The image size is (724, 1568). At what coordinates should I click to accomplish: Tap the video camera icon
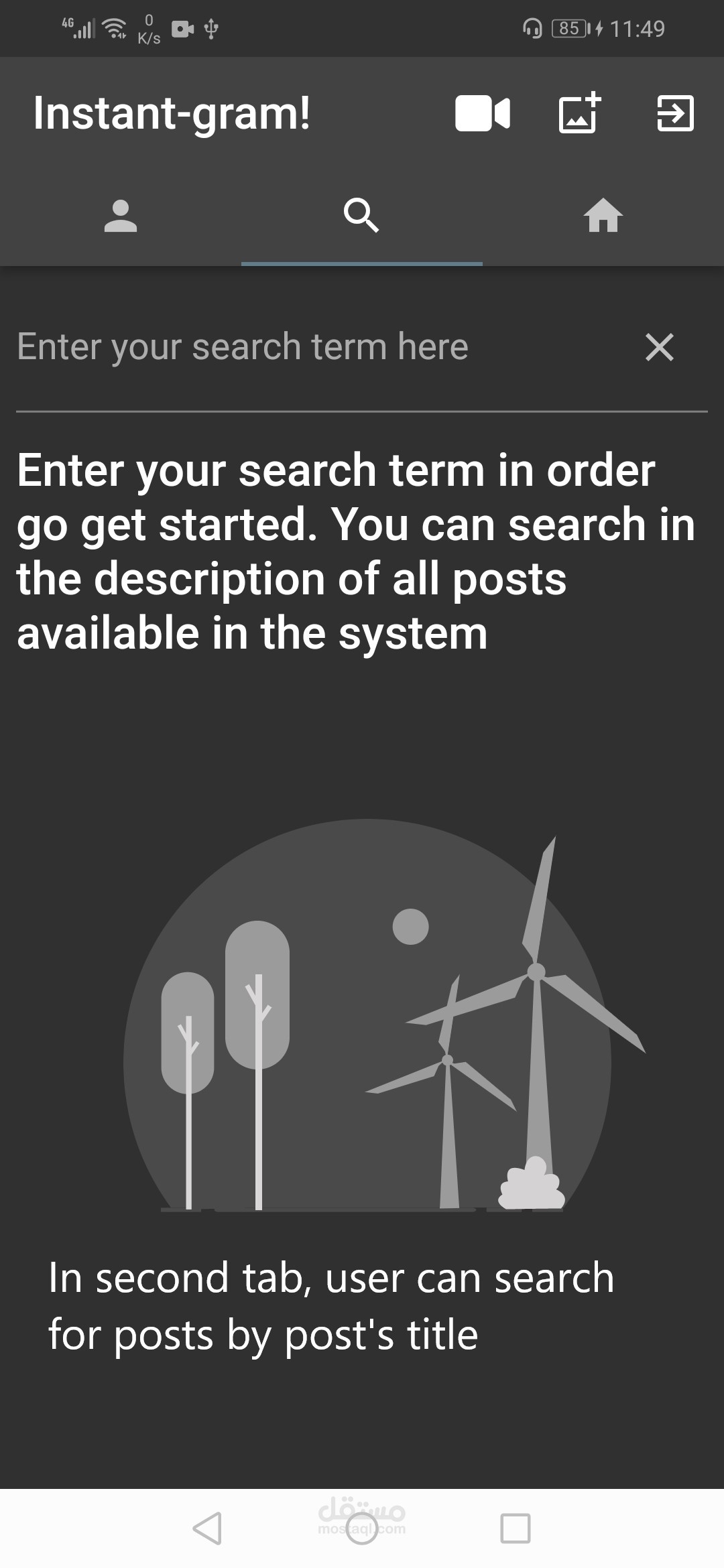[x=483, y=113]
